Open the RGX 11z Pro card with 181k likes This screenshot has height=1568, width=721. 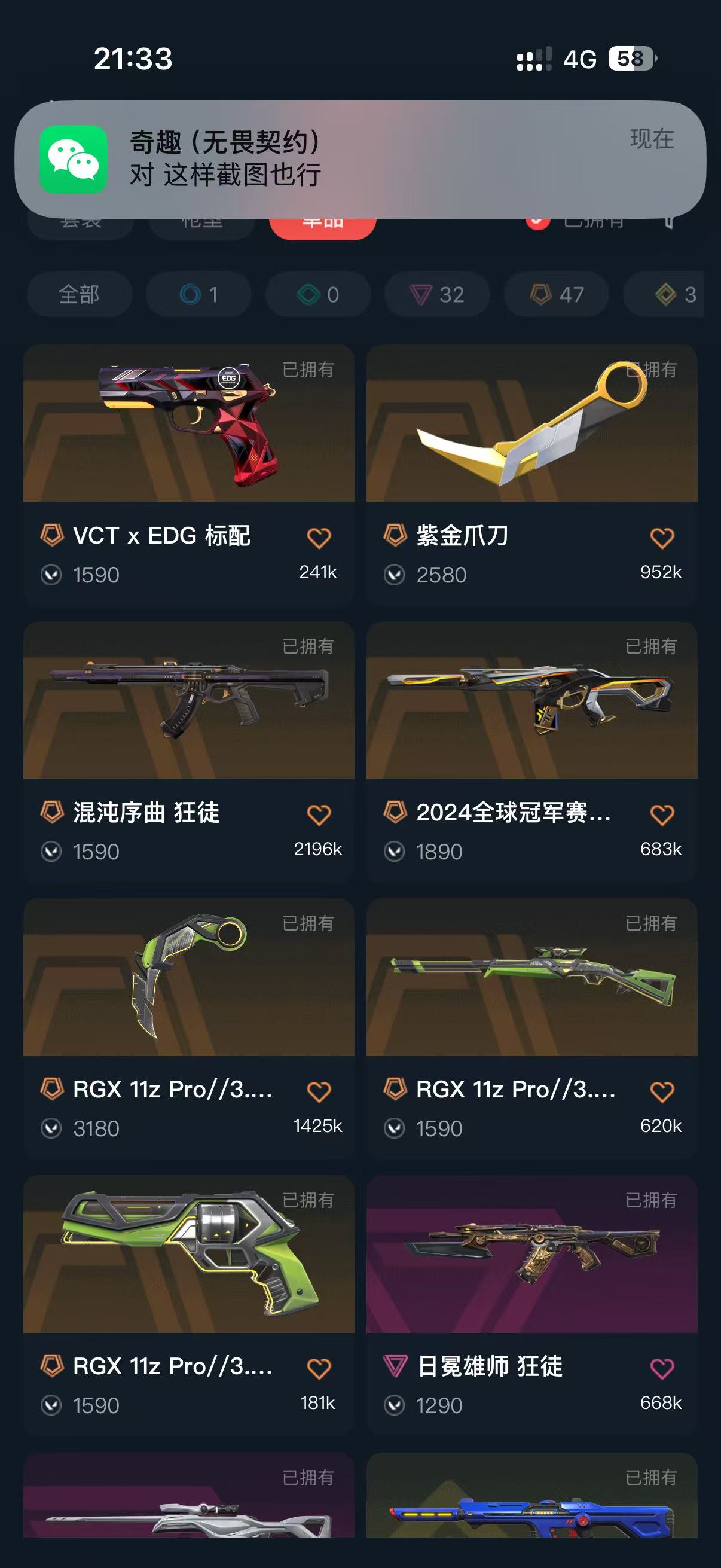(x=188, y=1304)
